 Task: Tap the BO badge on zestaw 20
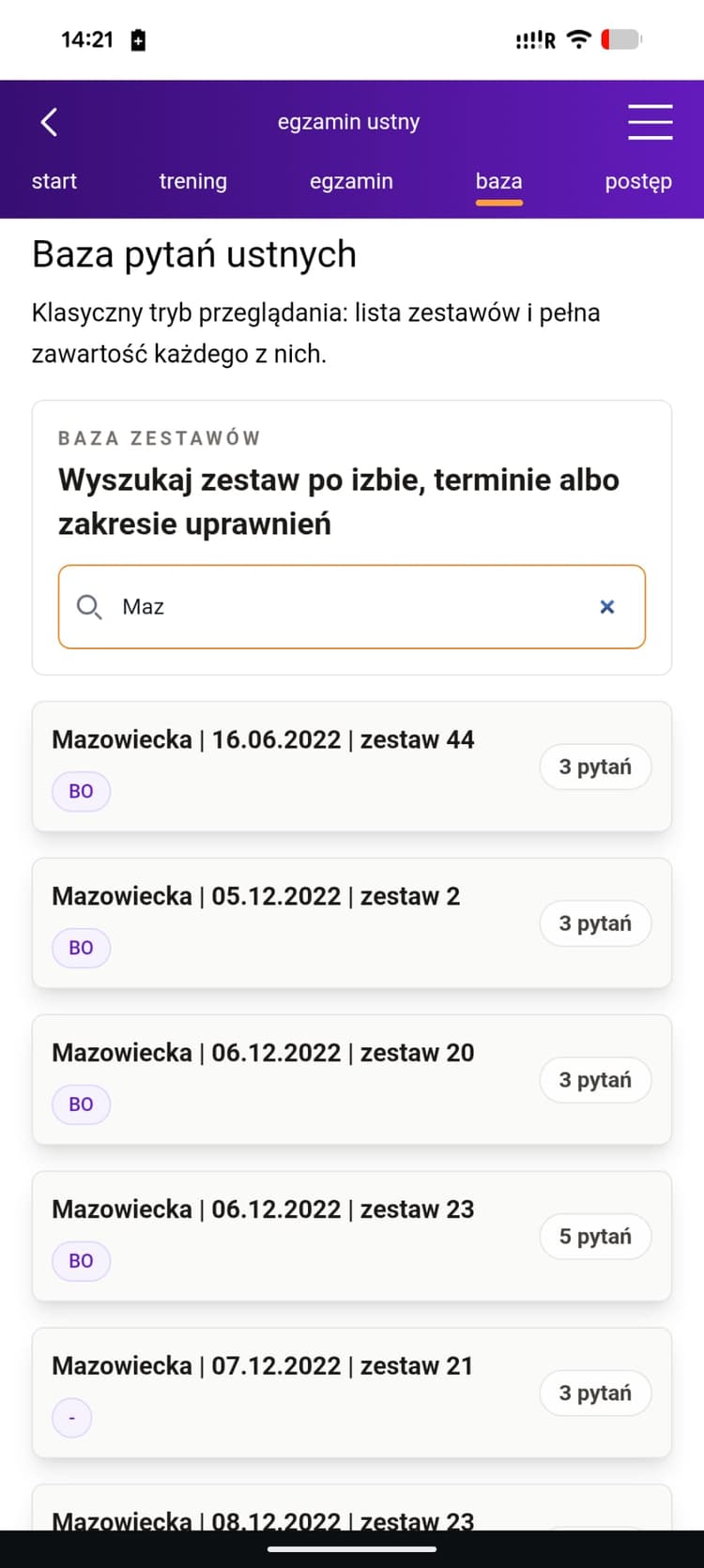[81, 1104]
